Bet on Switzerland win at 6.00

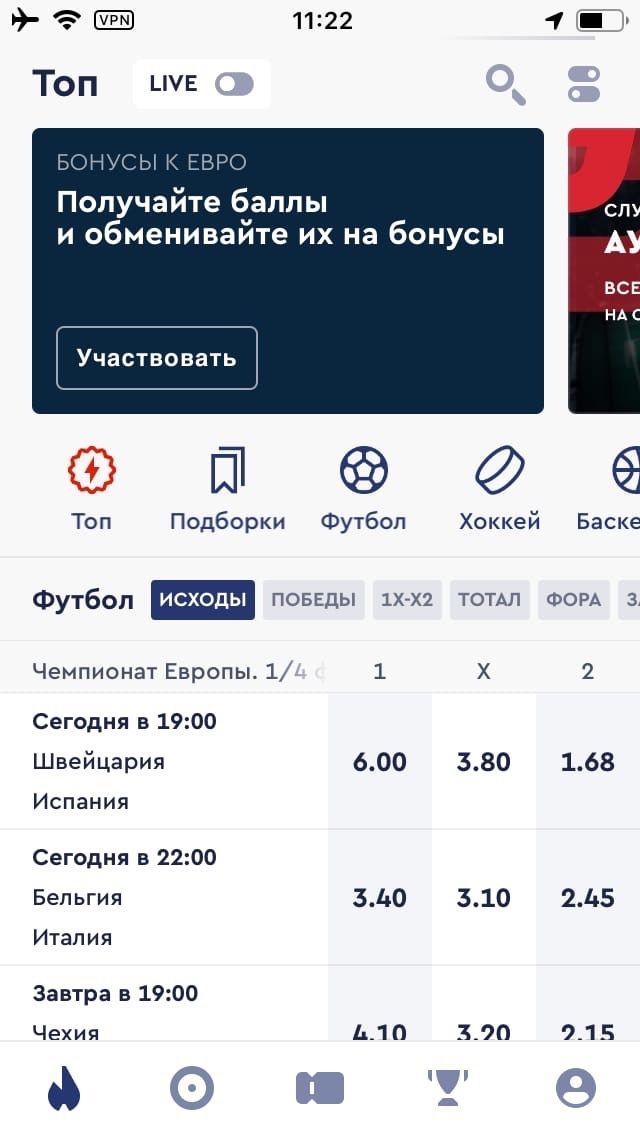(380, 761)
